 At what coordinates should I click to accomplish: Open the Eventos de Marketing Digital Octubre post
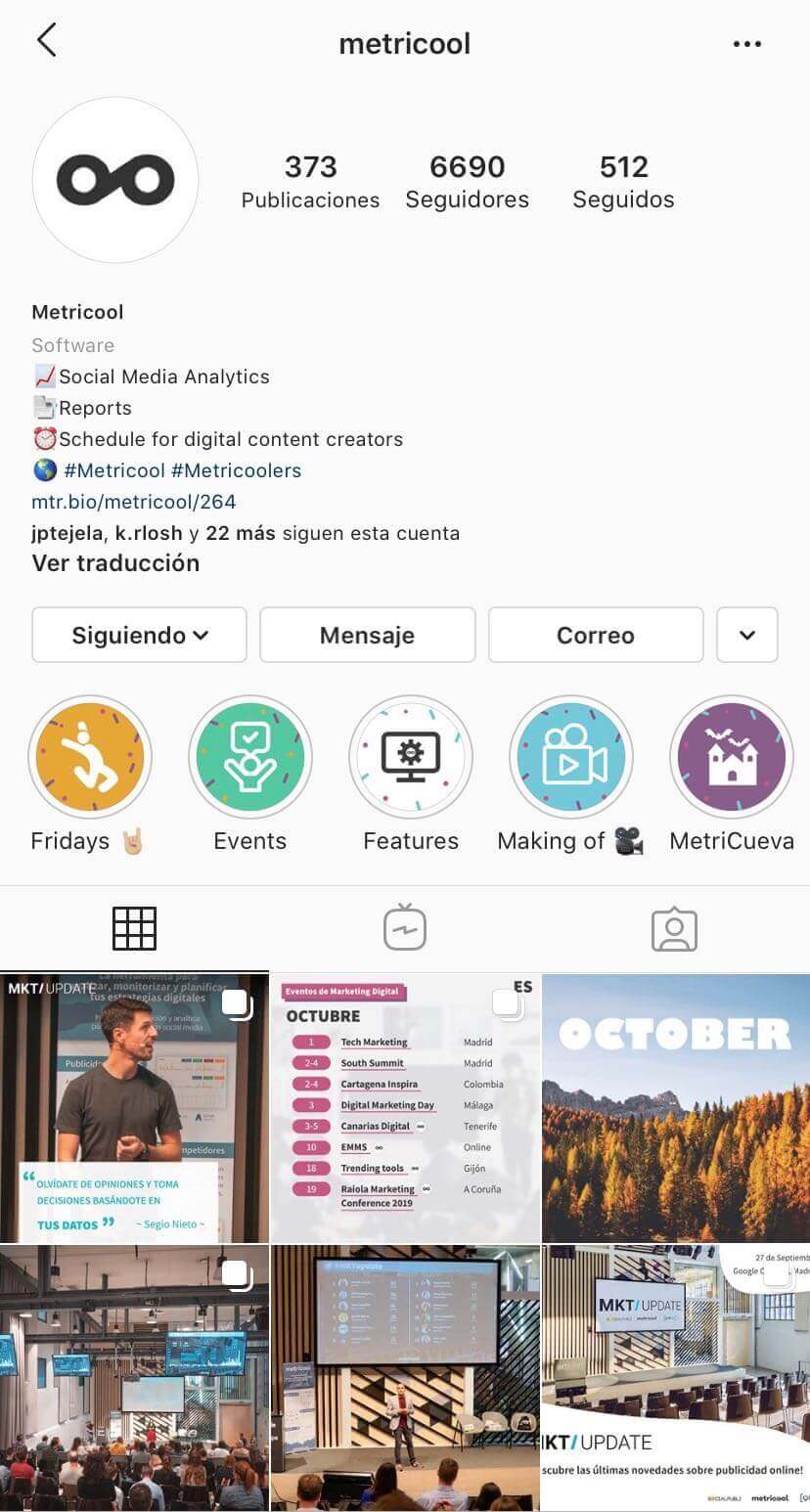(405, 1108)
